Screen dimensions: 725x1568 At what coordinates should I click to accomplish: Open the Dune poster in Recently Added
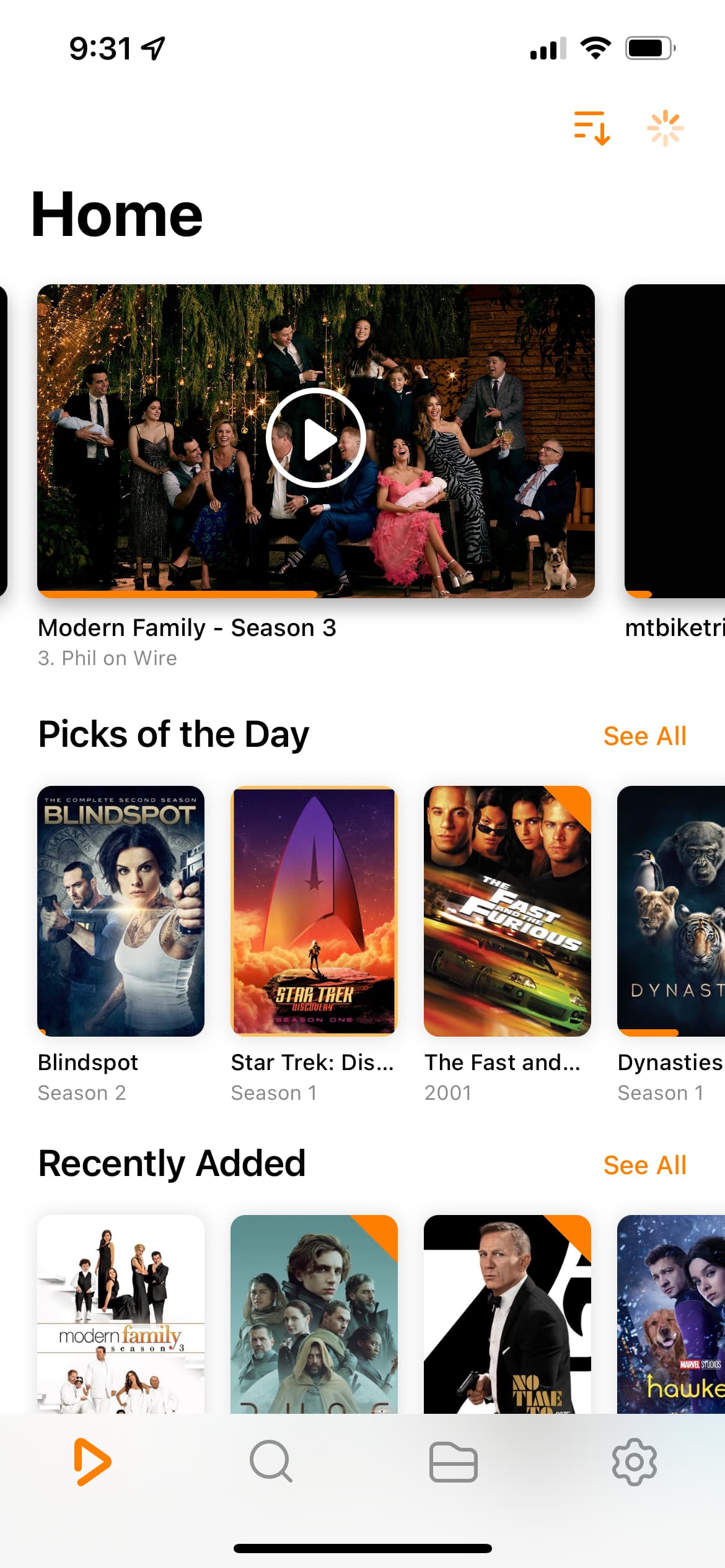tap(314, 1313)
